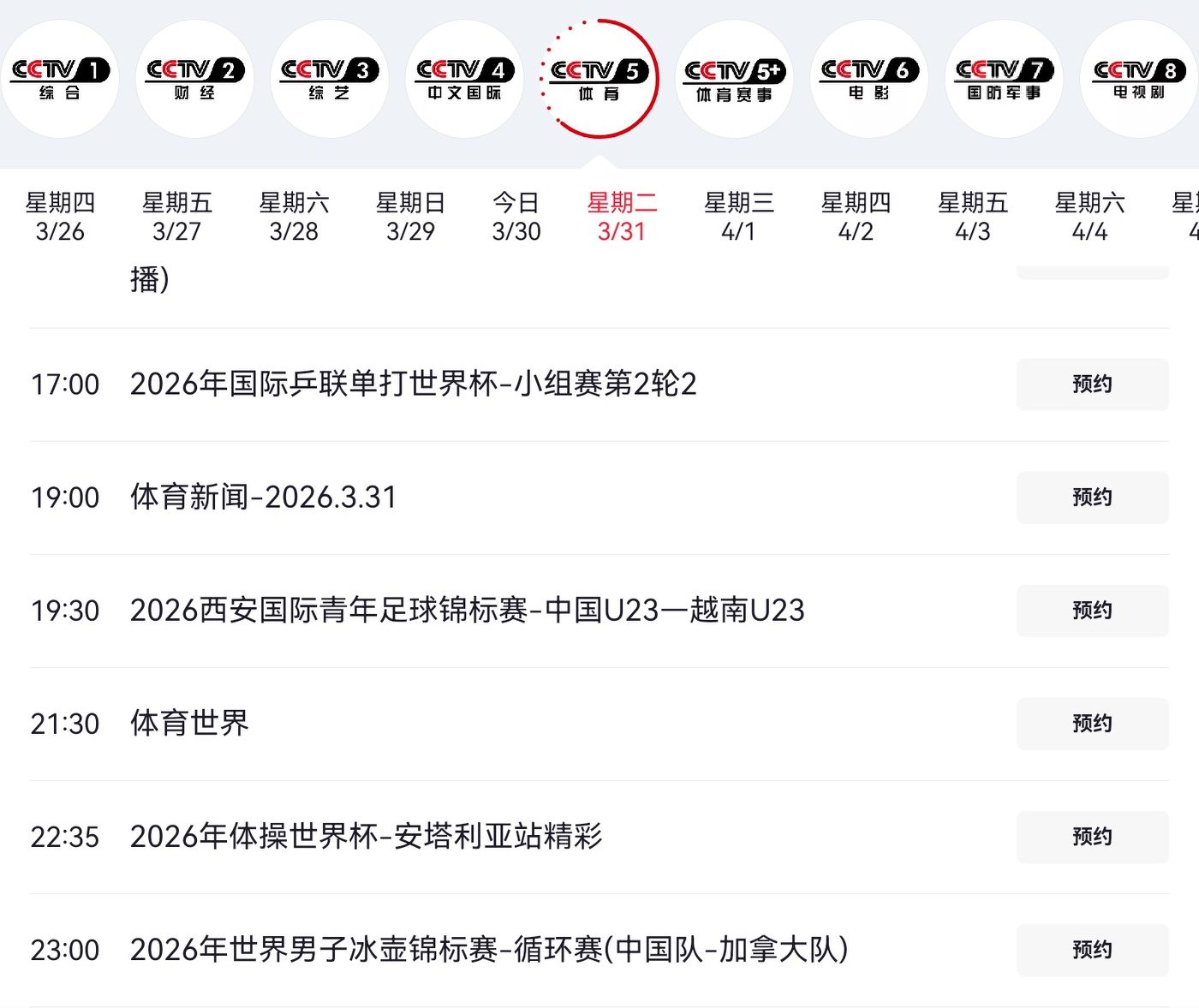1199x1008 pixels.
Task: Select the CCTV-2 财经 channel
Action: (x=194, y=79)
